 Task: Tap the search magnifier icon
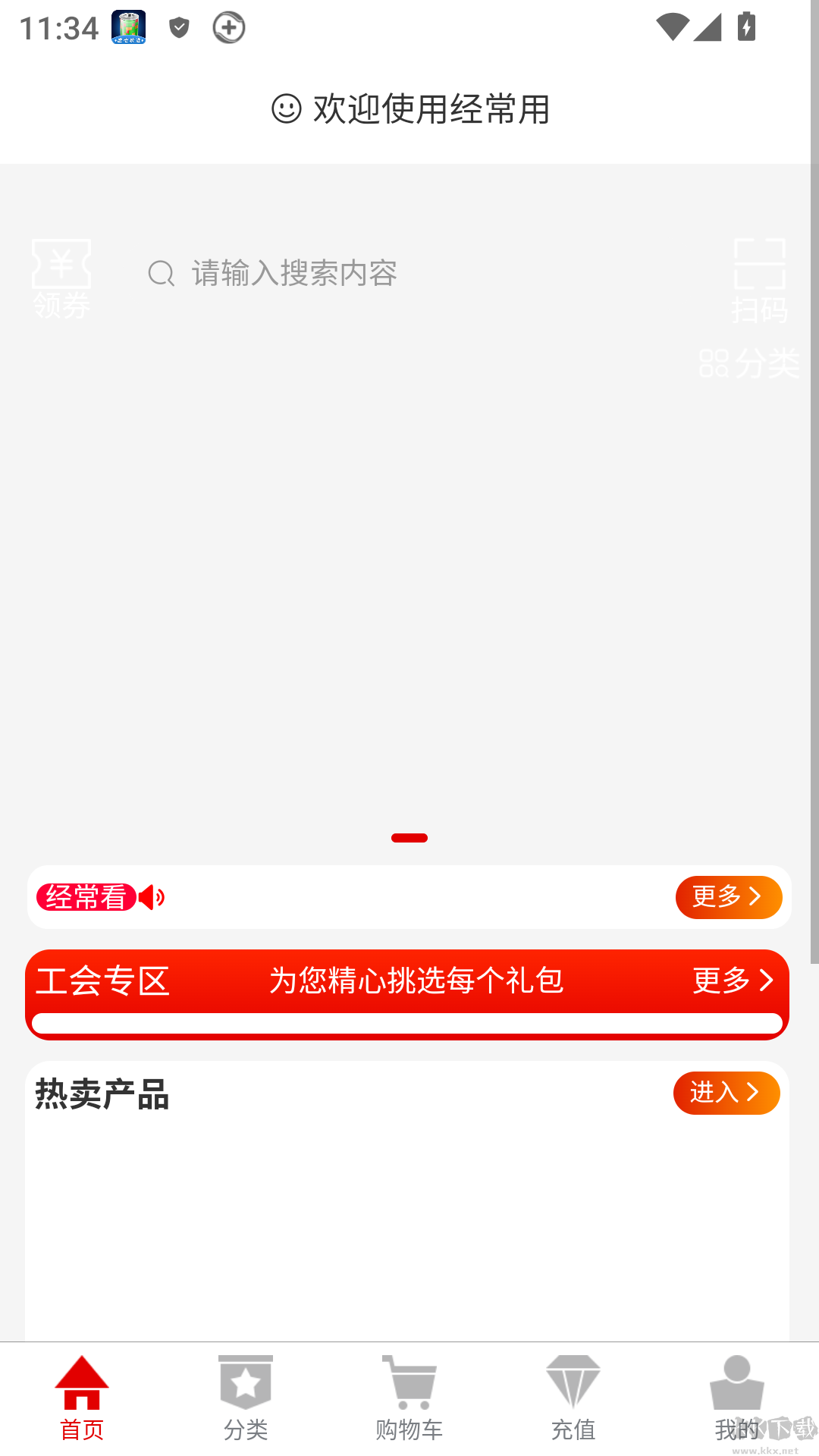(160, 274)
